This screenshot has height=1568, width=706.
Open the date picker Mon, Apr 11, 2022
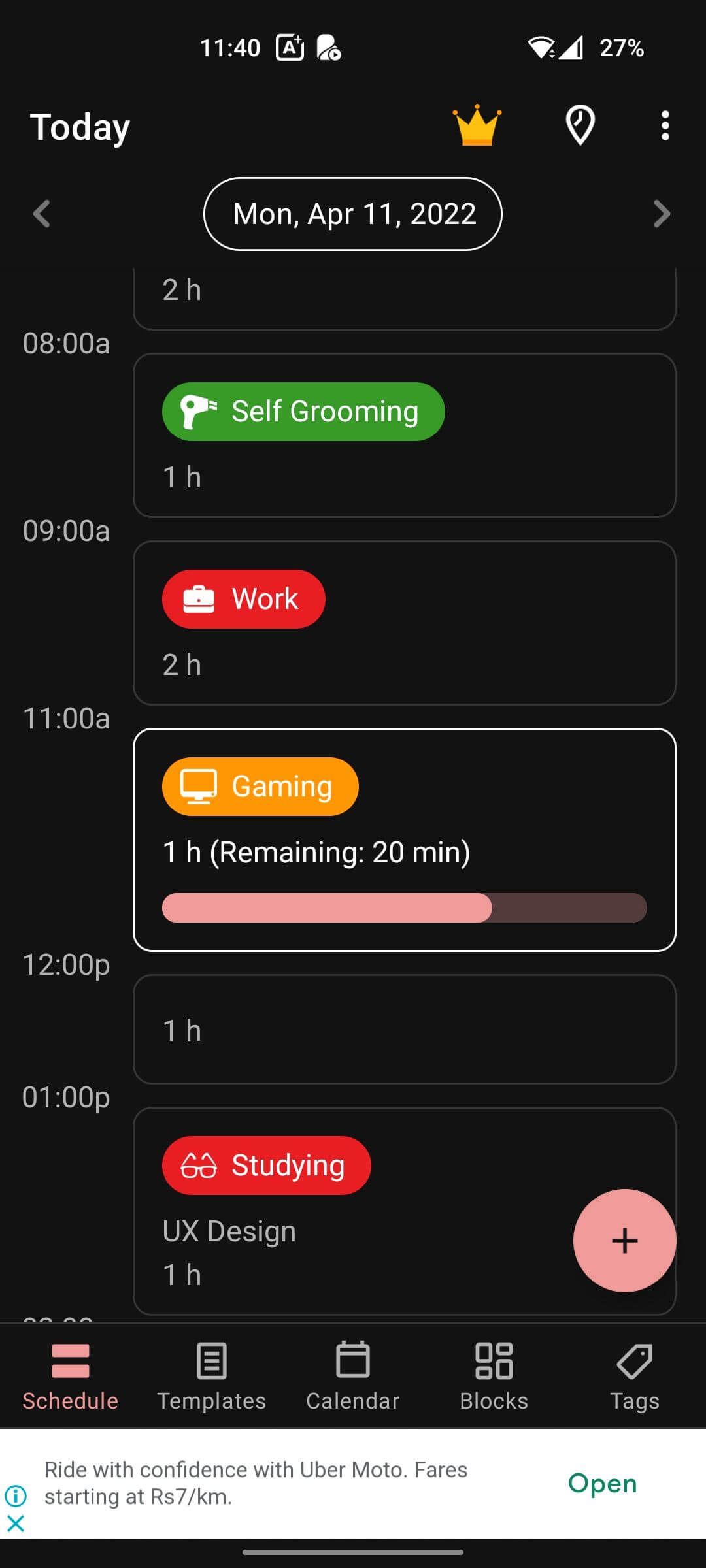coord(353,214)
